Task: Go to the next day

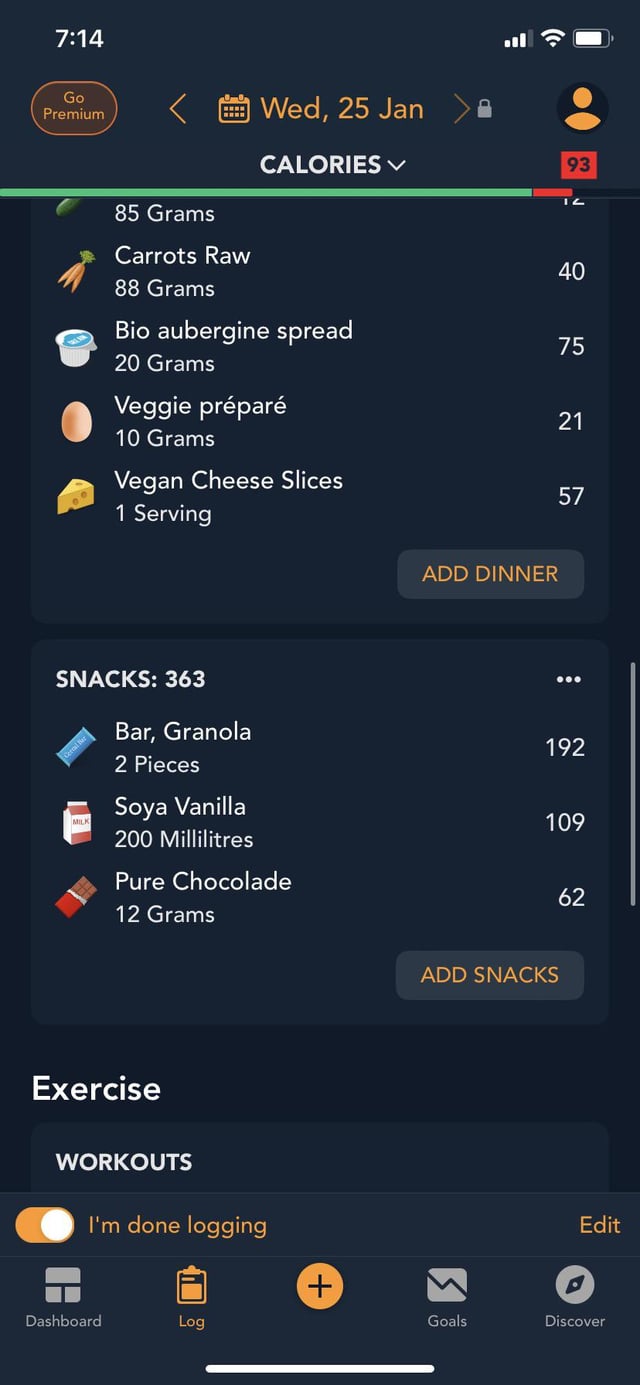Action: point(462,108)
